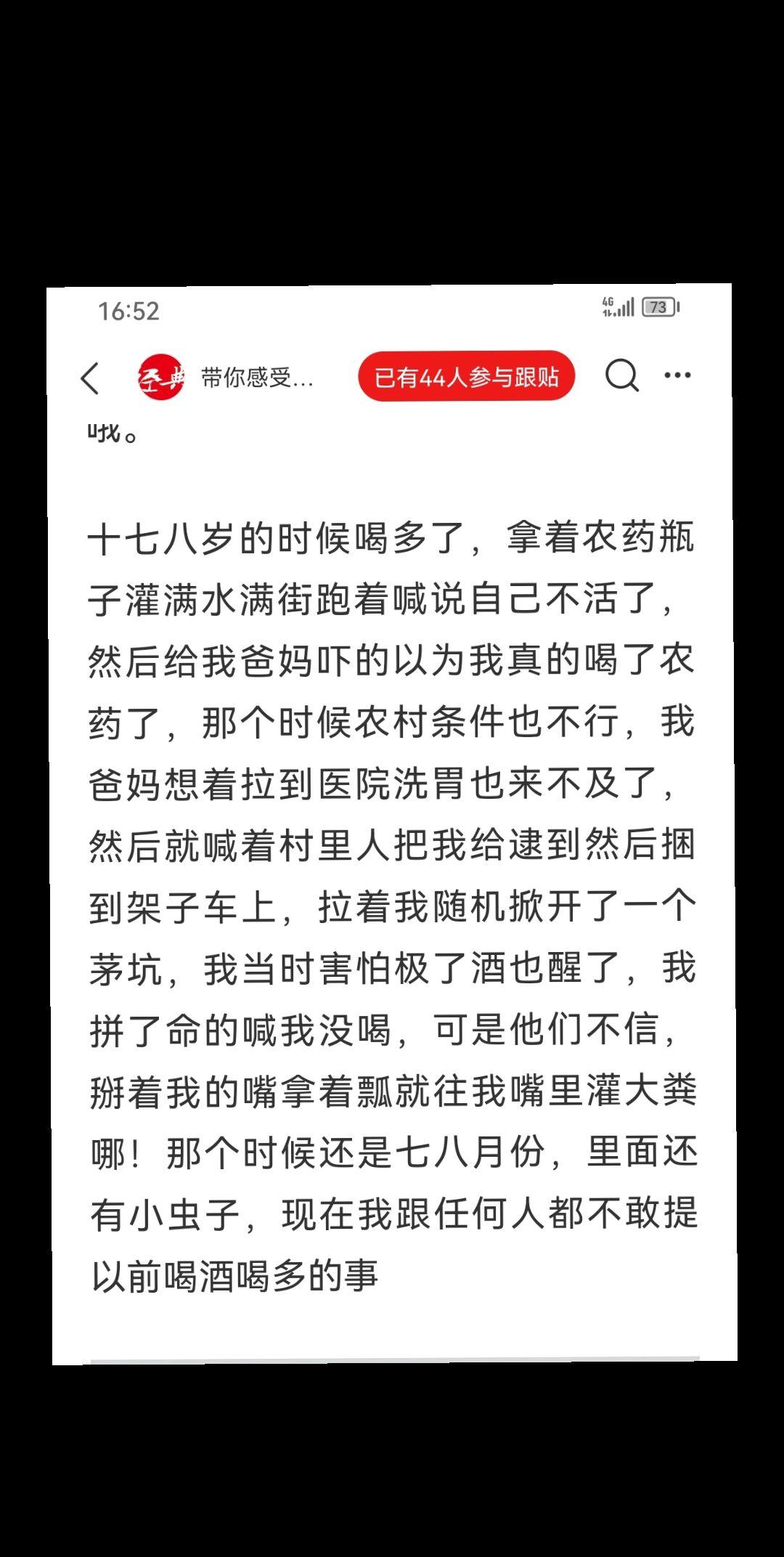Image resolution: width=784 pixels, height=1557 pixels.
Task: Tap the red comment participation banner
Action: (468, 375)
